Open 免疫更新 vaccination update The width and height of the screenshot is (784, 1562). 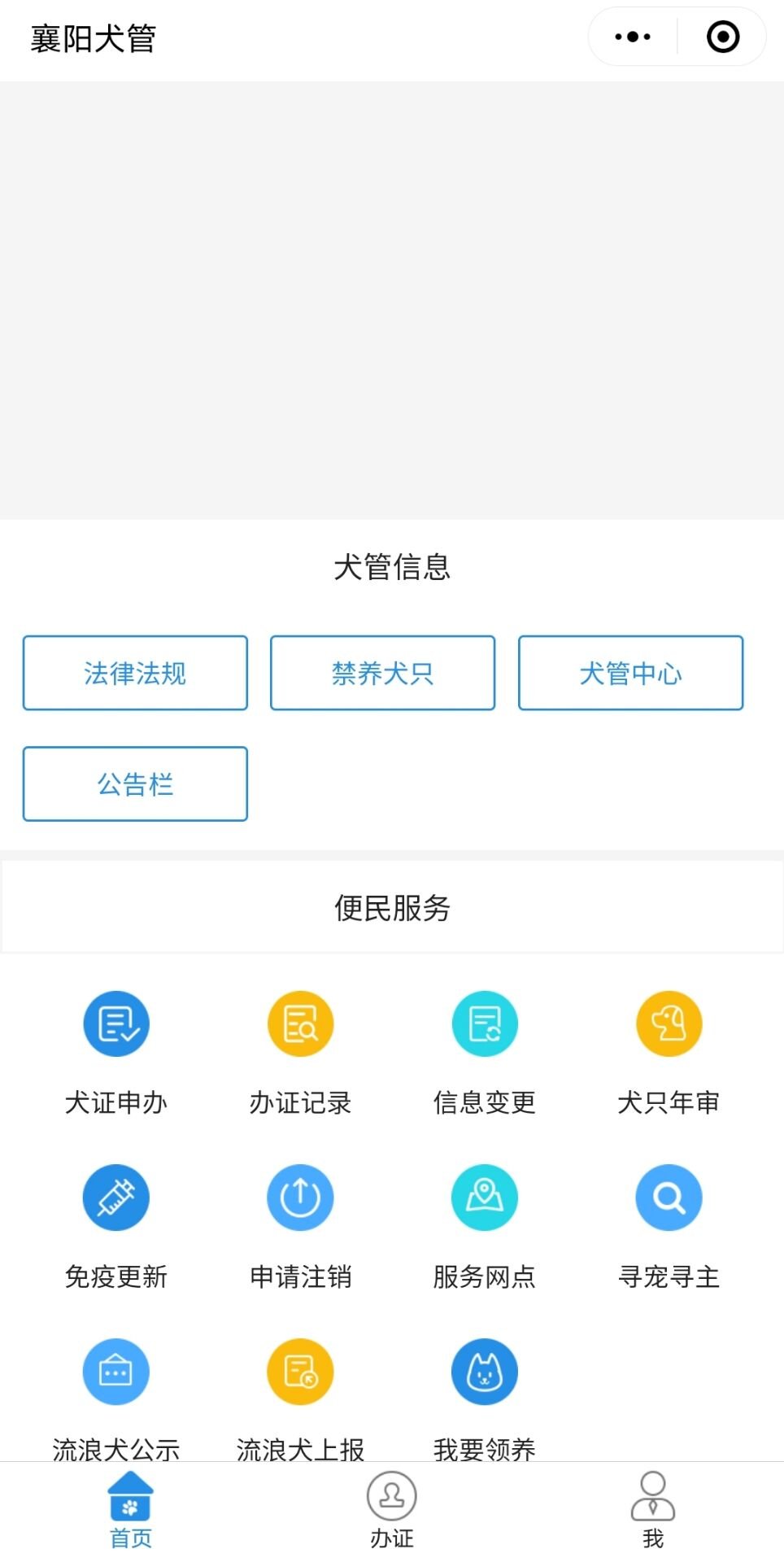pos(116,1198)
